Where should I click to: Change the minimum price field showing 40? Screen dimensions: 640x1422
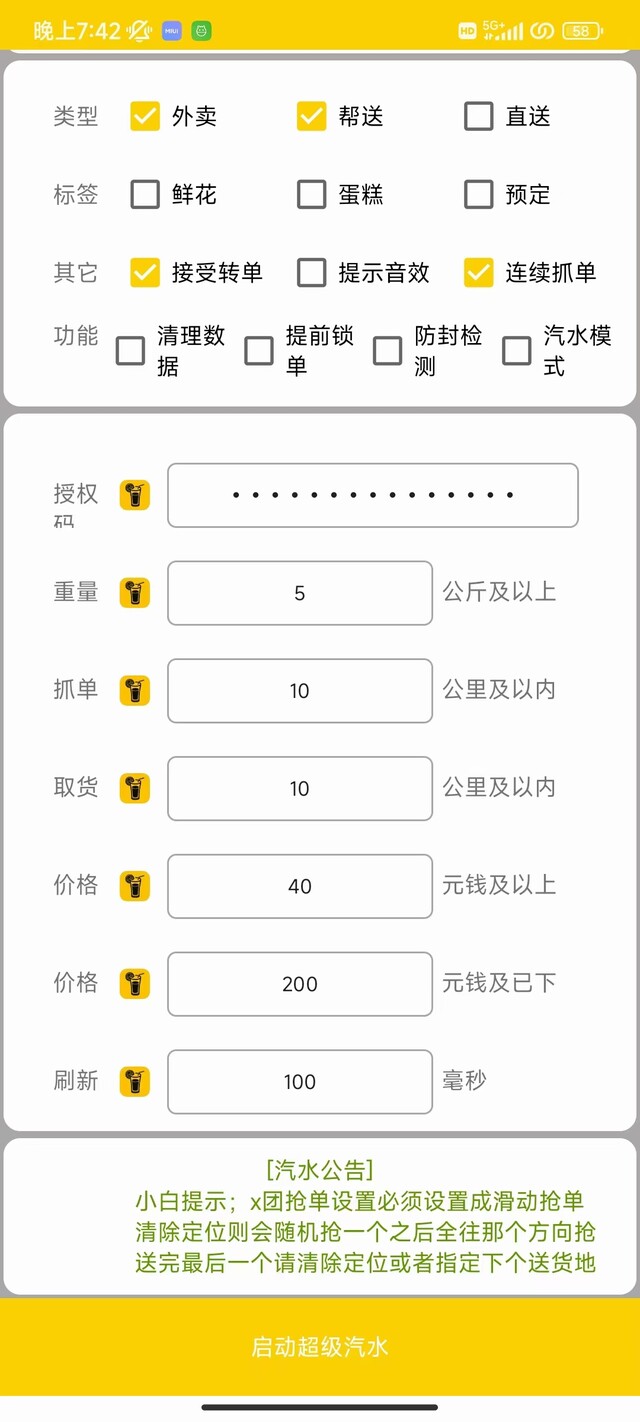(300, 886)
